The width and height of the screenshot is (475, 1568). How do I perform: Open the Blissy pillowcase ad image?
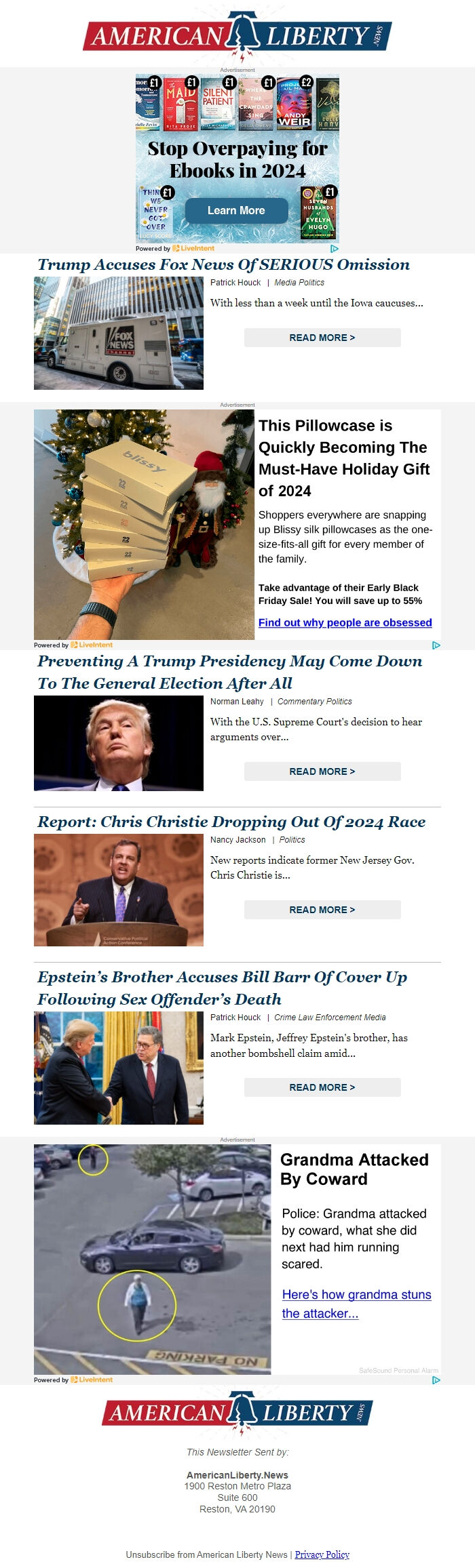coord(144,524)
